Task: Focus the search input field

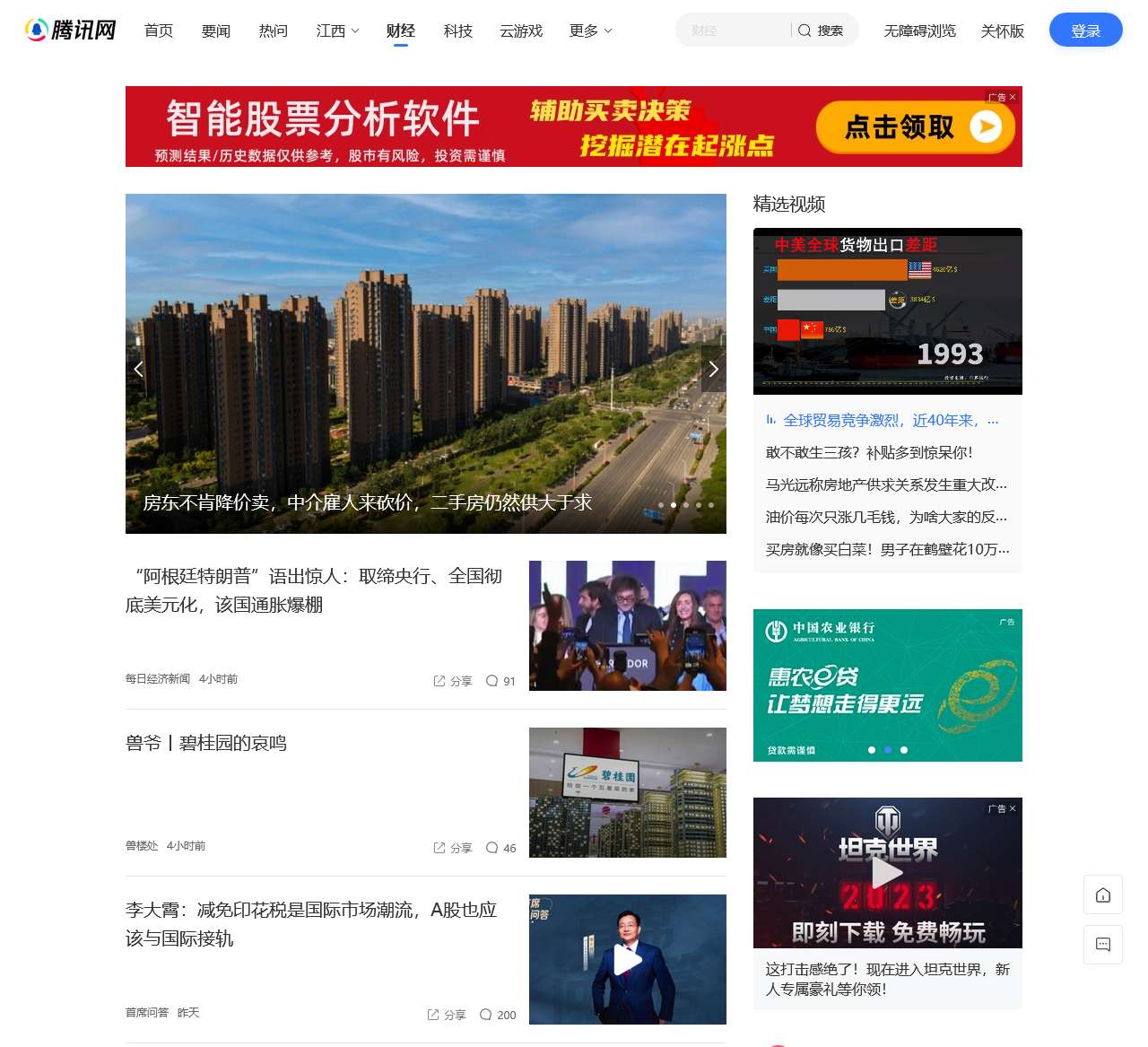Action: 735,31
